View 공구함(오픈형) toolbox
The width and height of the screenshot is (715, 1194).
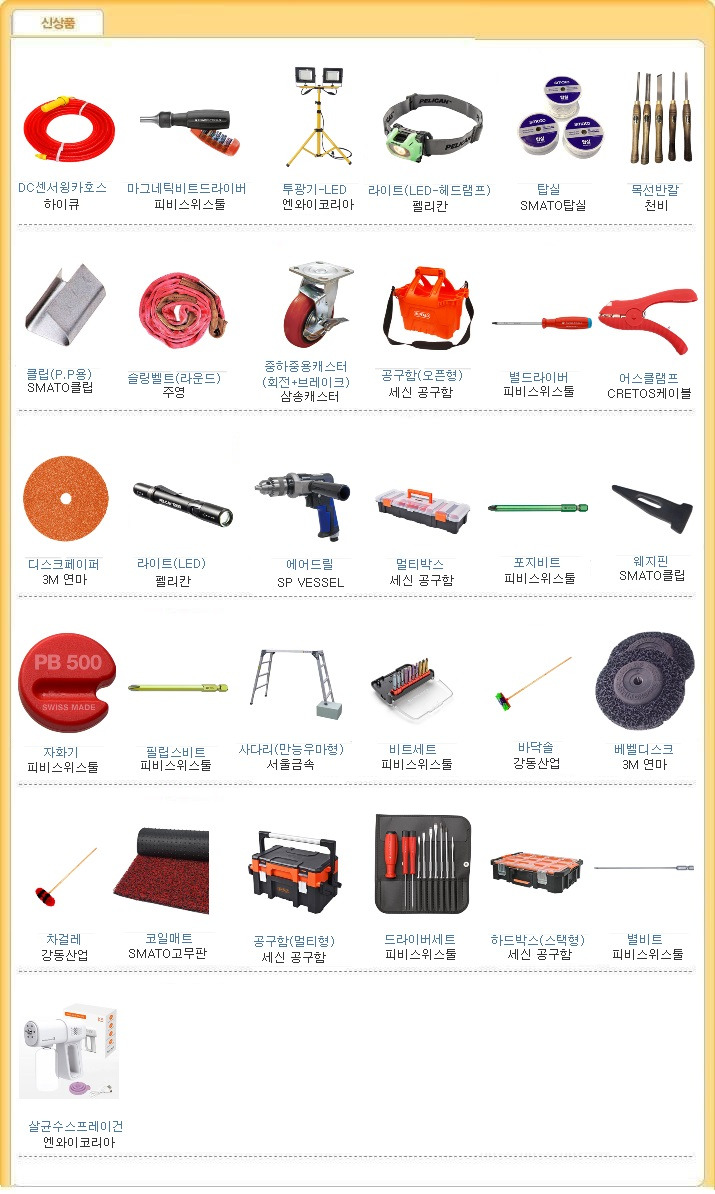422,375
